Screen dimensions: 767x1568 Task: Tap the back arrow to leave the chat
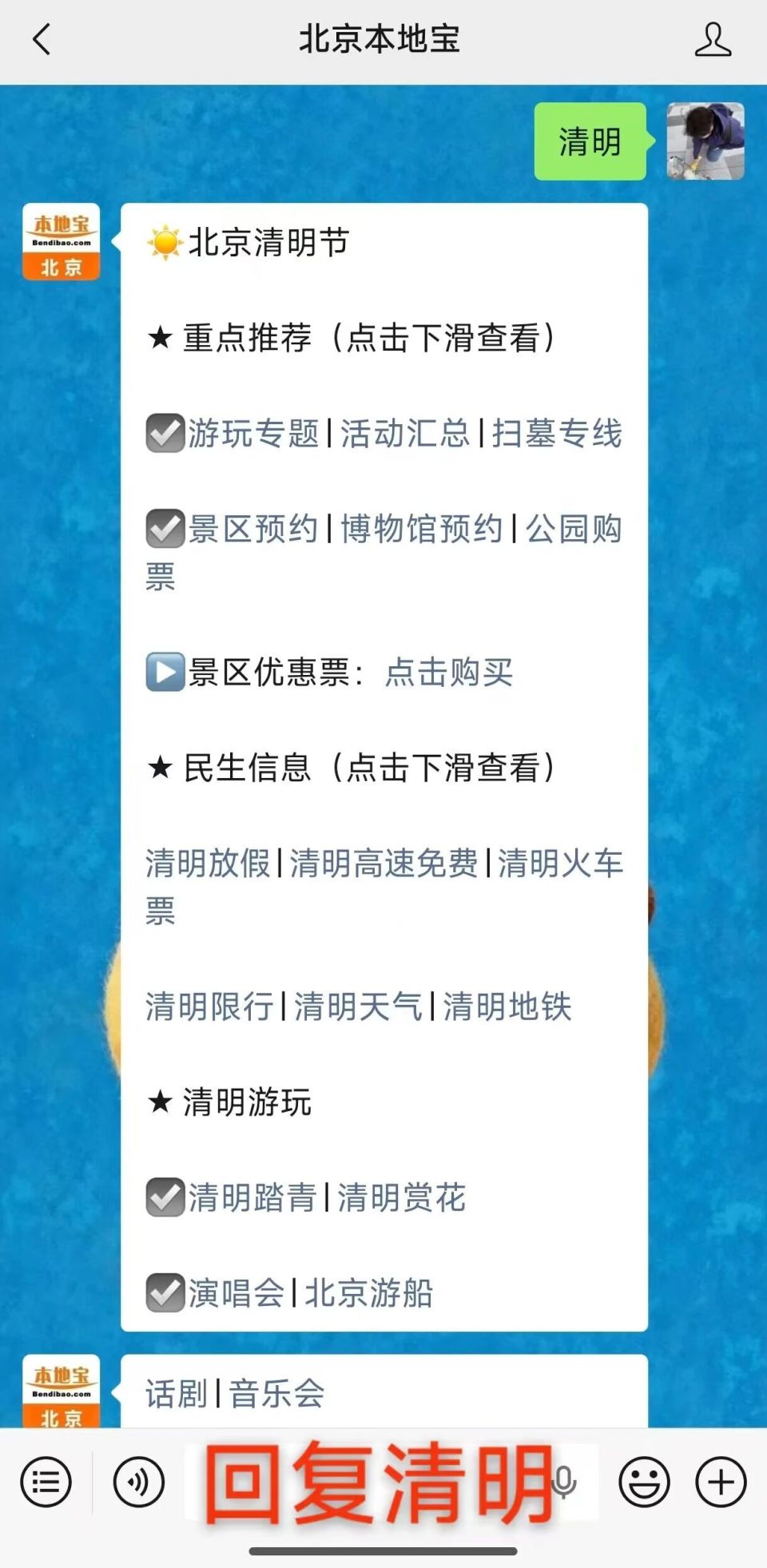click(42, 39)
